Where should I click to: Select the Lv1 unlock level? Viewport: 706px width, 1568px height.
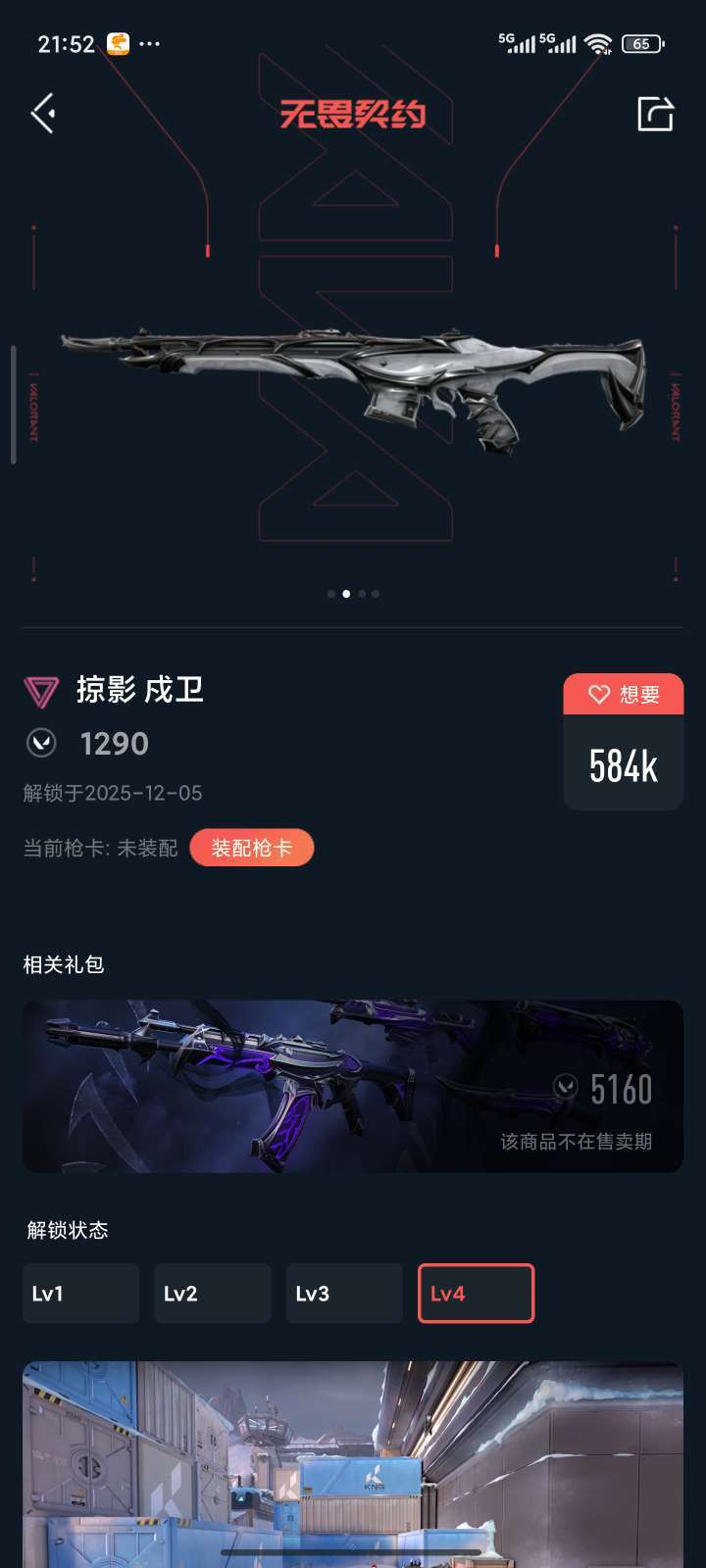(80, 1294)
